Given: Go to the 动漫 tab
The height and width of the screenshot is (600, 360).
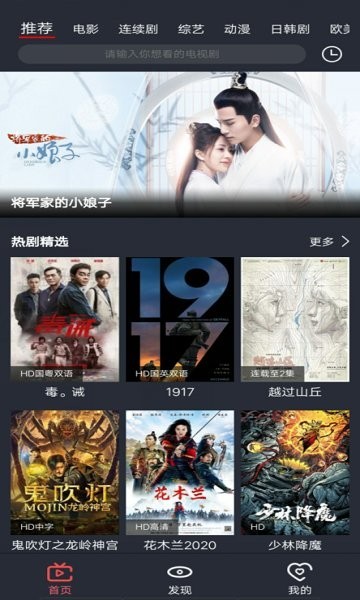Looking at the screenshot, I should pyautogui.click(x=237, y=29).
